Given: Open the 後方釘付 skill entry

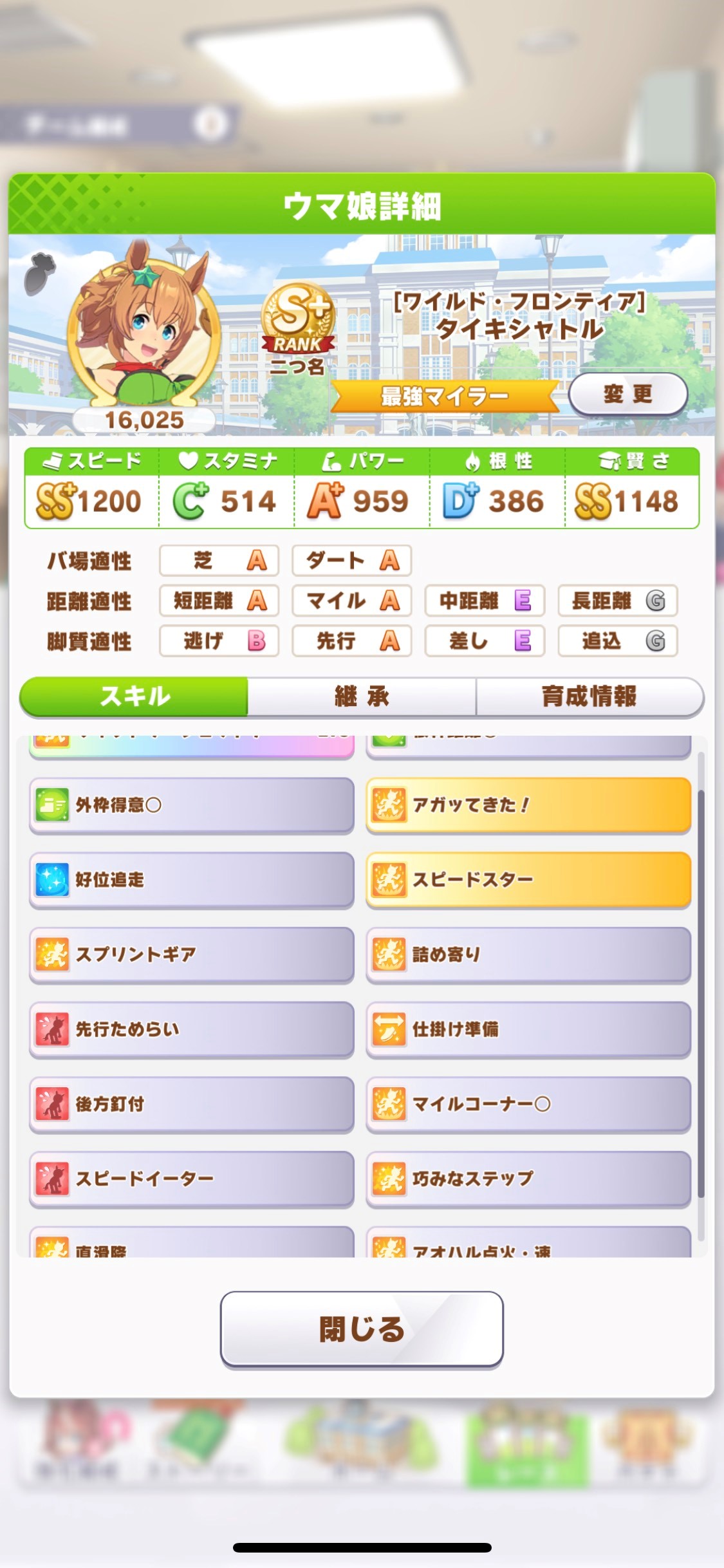Looking at the screenshot, I should [191, 1104].
